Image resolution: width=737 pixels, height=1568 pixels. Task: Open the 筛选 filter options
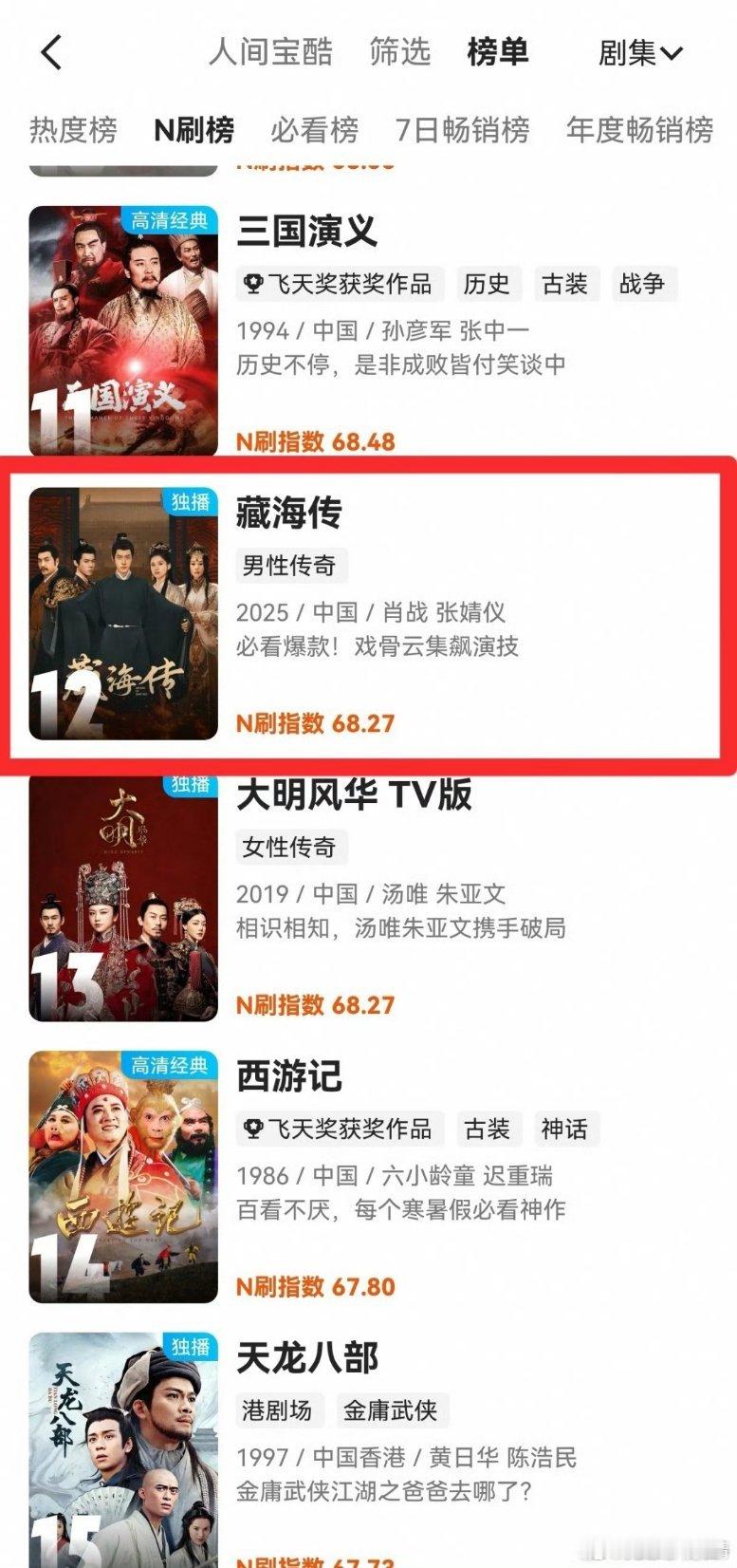click(400, 52)
